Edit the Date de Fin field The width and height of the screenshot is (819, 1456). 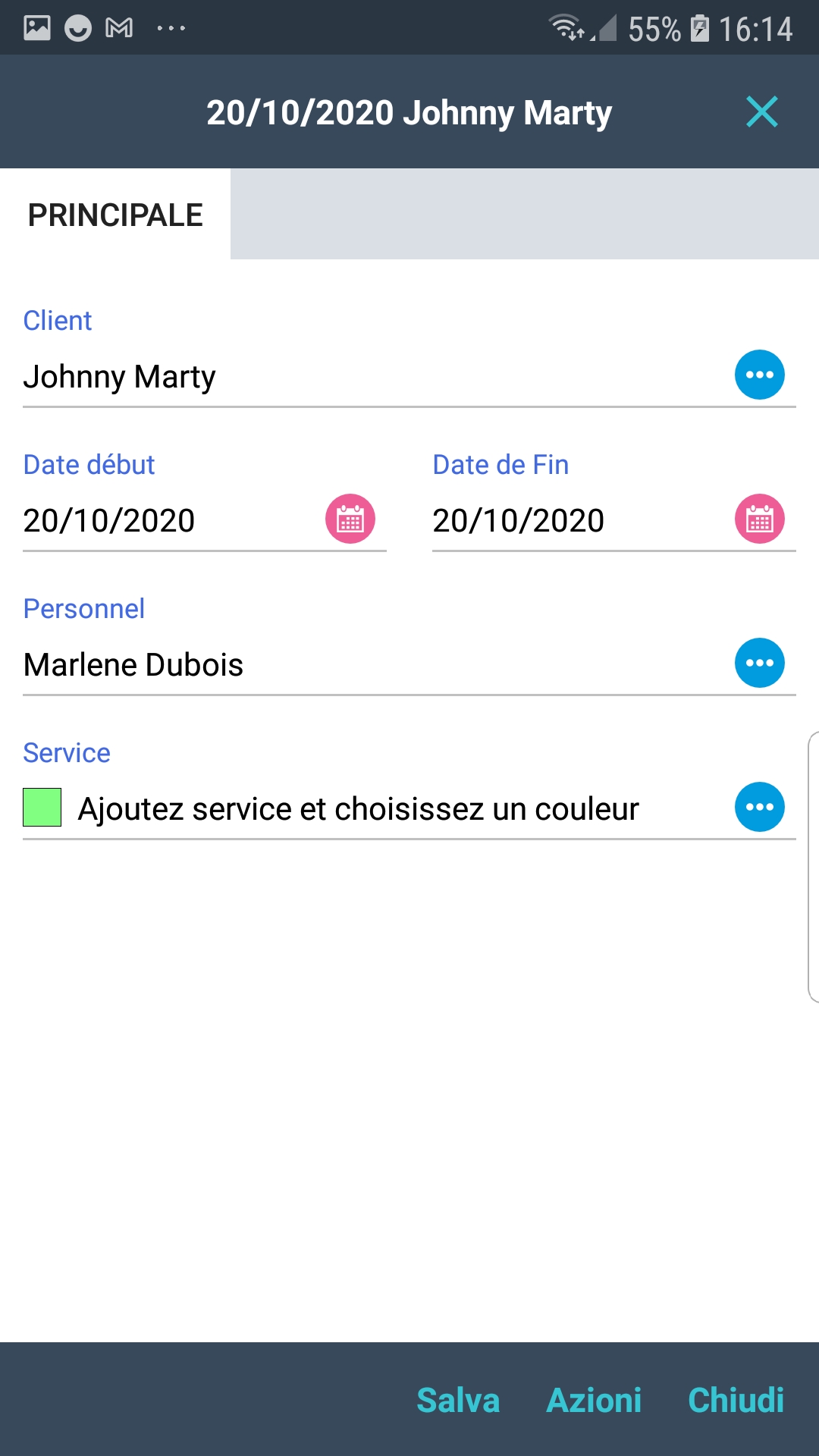pyautogui.click(x=576, y=521)
